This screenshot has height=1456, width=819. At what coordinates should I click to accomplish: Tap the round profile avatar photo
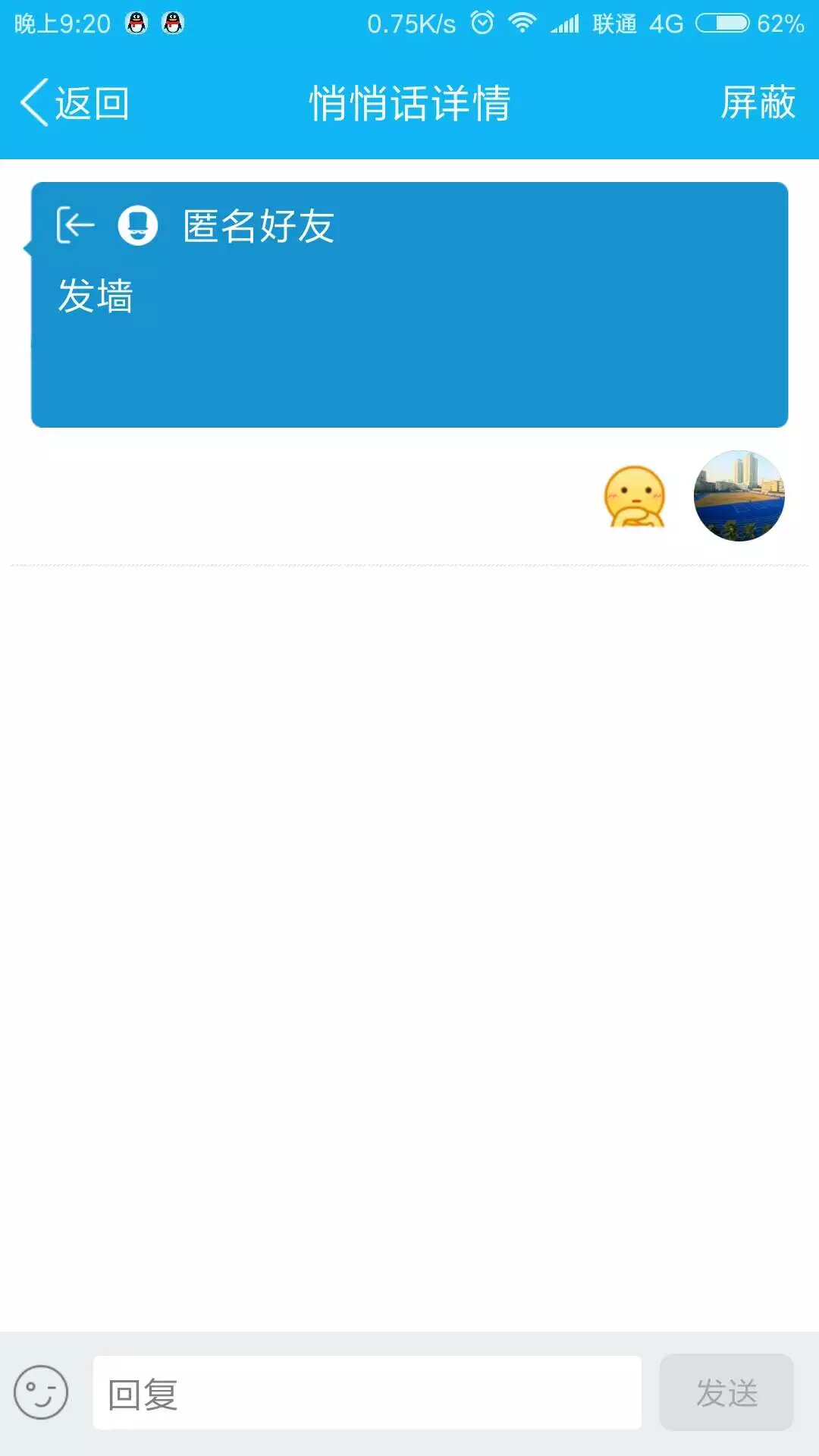[x=739, y=496]
